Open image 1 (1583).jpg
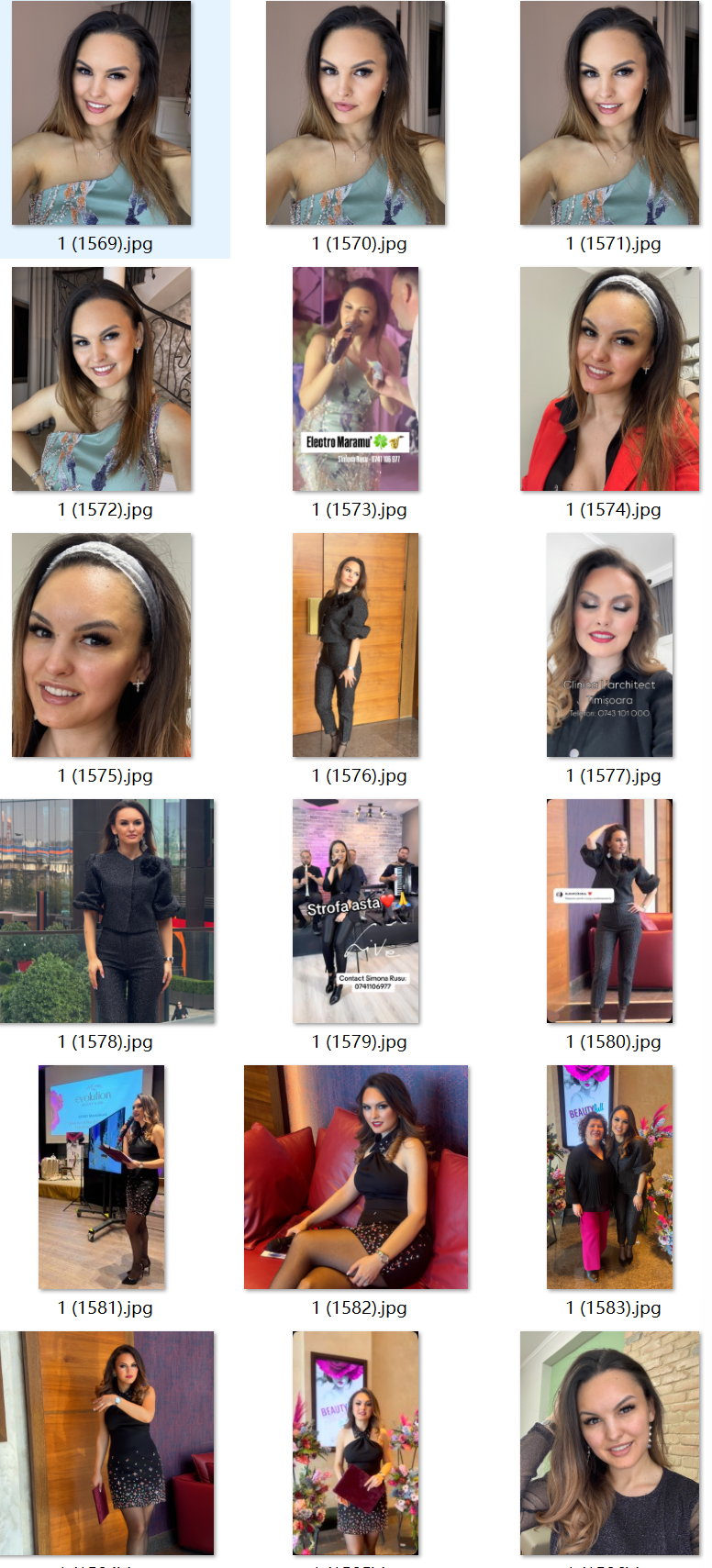Viewport: 712px width, 1568px height. pyautogui.click(x=610, y=1177)
